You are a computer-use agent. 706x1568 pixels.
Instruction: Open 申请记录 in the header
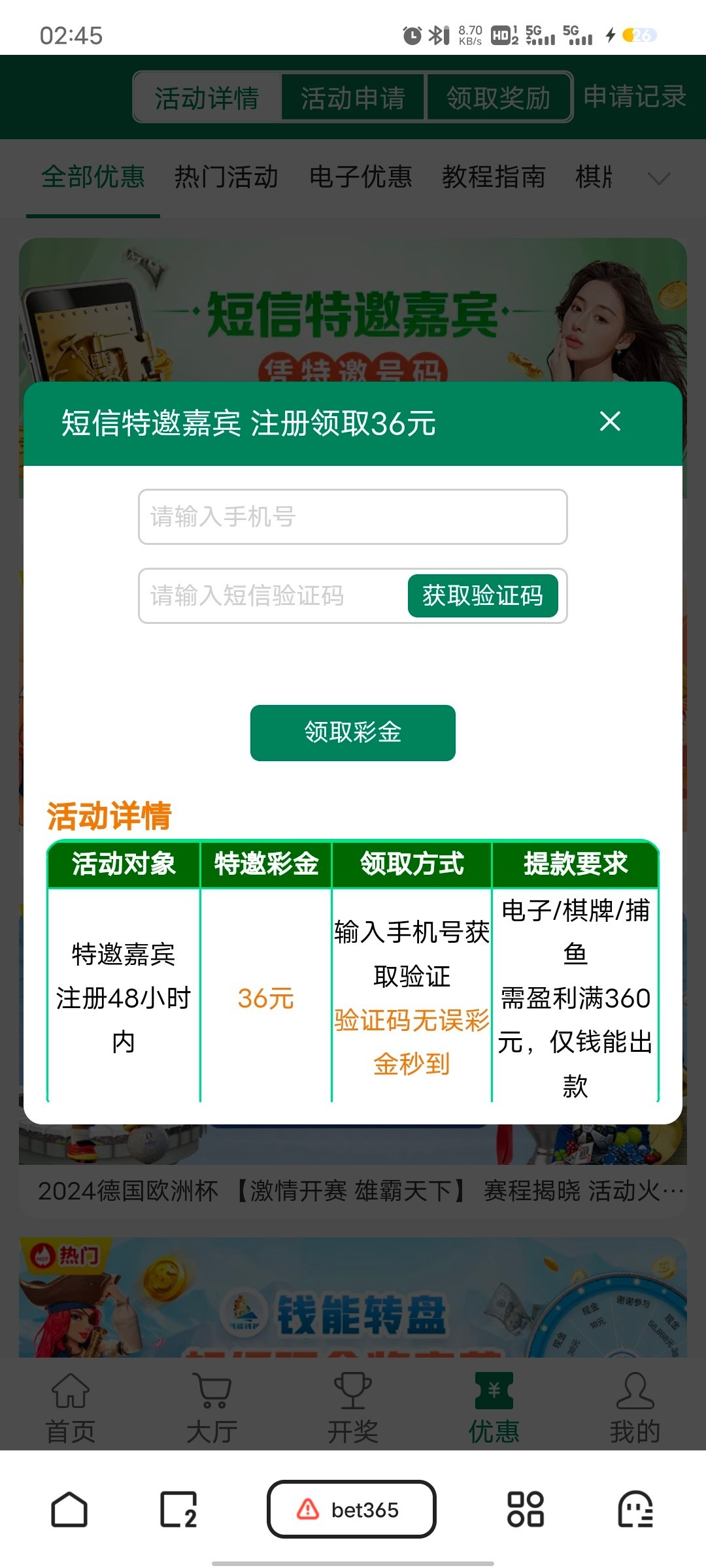[x=634, y=97]
